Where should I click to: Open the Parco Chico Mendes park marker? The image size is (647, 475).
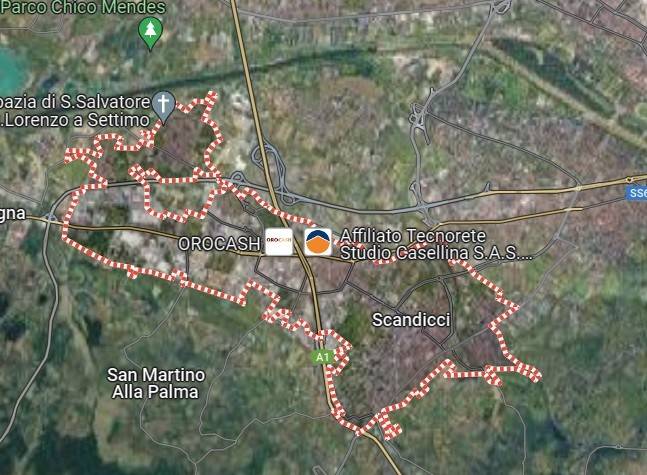(x=150, y=33)
